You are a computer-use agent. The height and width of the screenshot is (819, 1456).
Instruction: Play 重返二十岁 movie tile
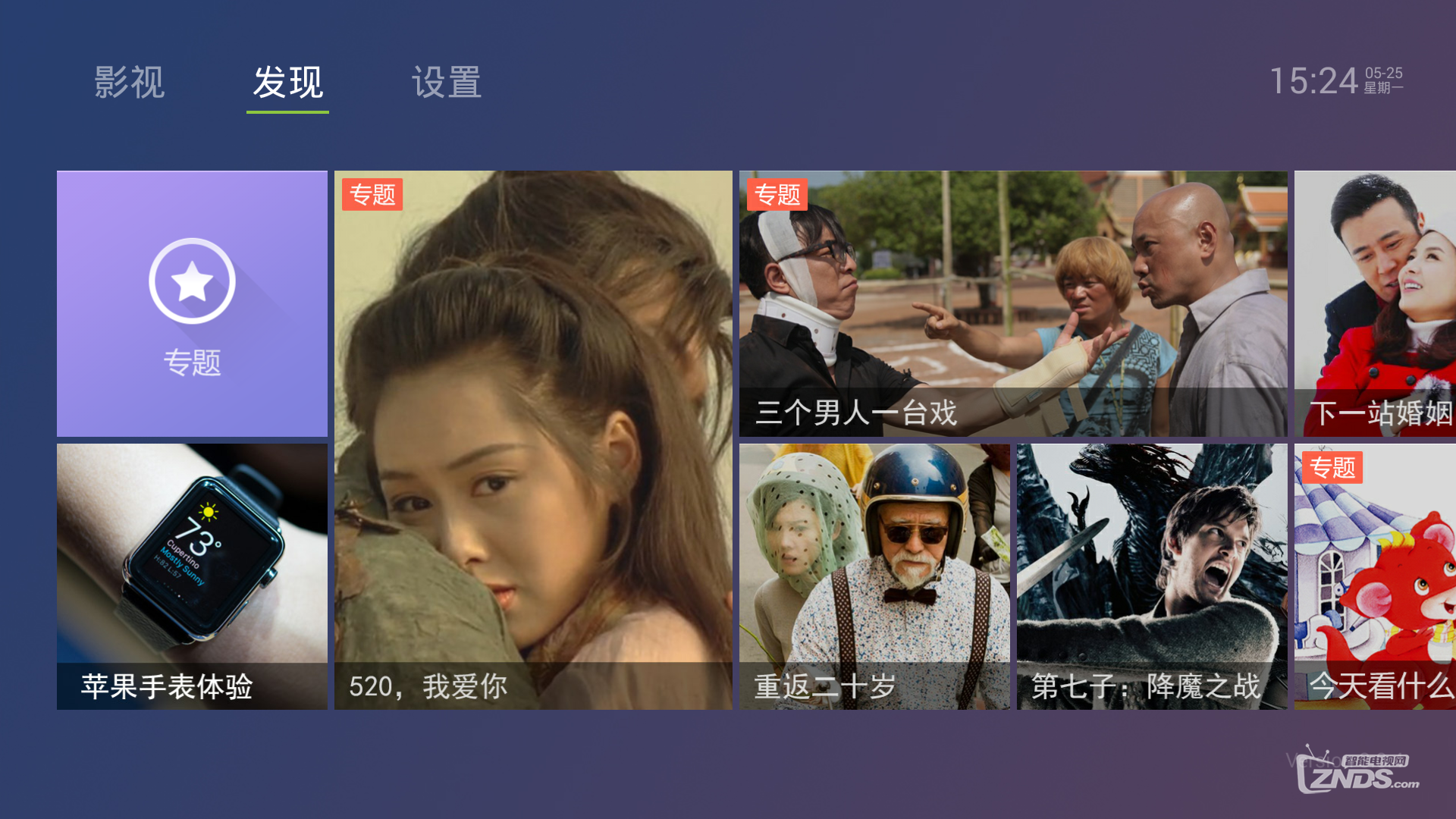coord(874,576)
